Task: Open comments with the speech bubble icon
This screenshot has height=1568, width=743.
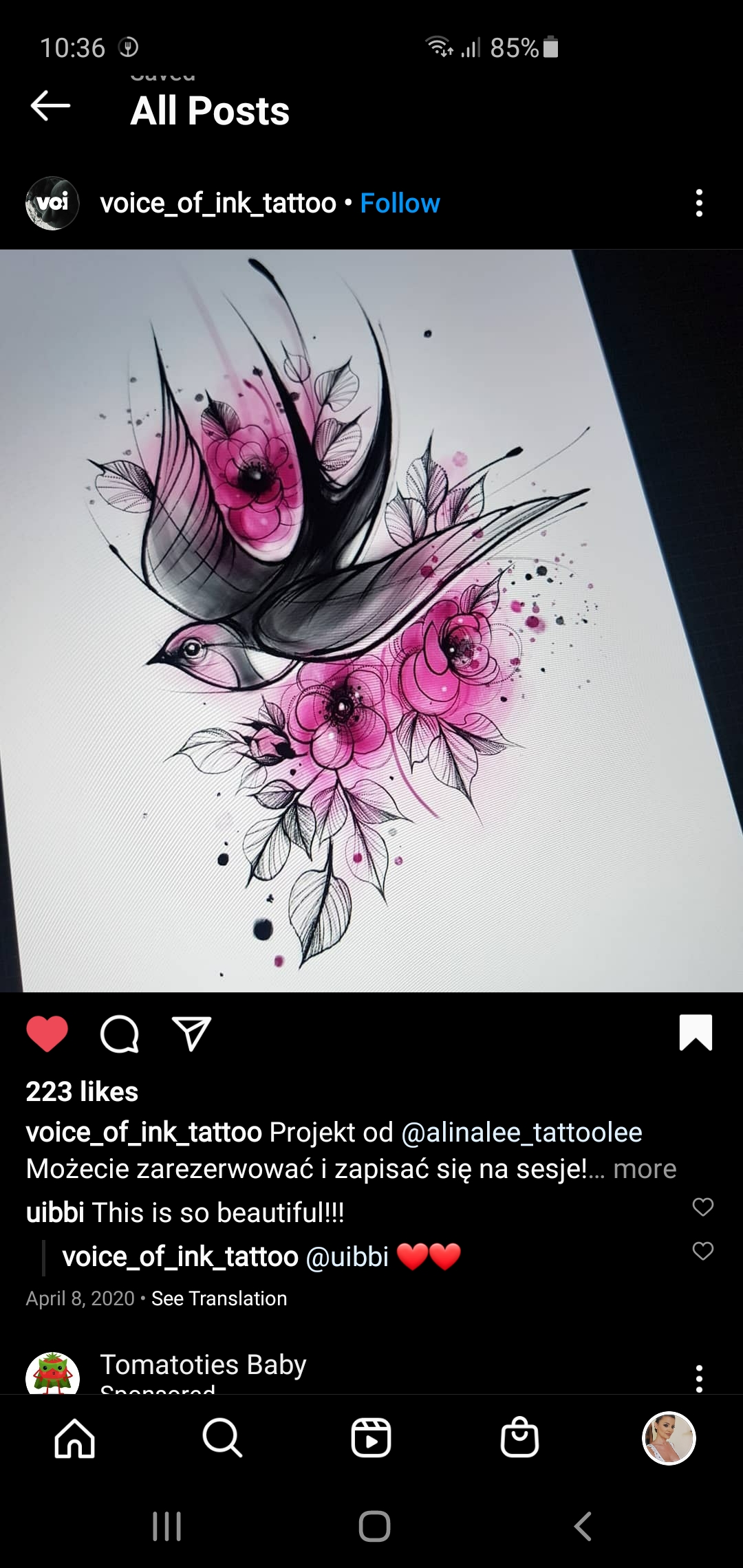Action: tap(120, 1034)
